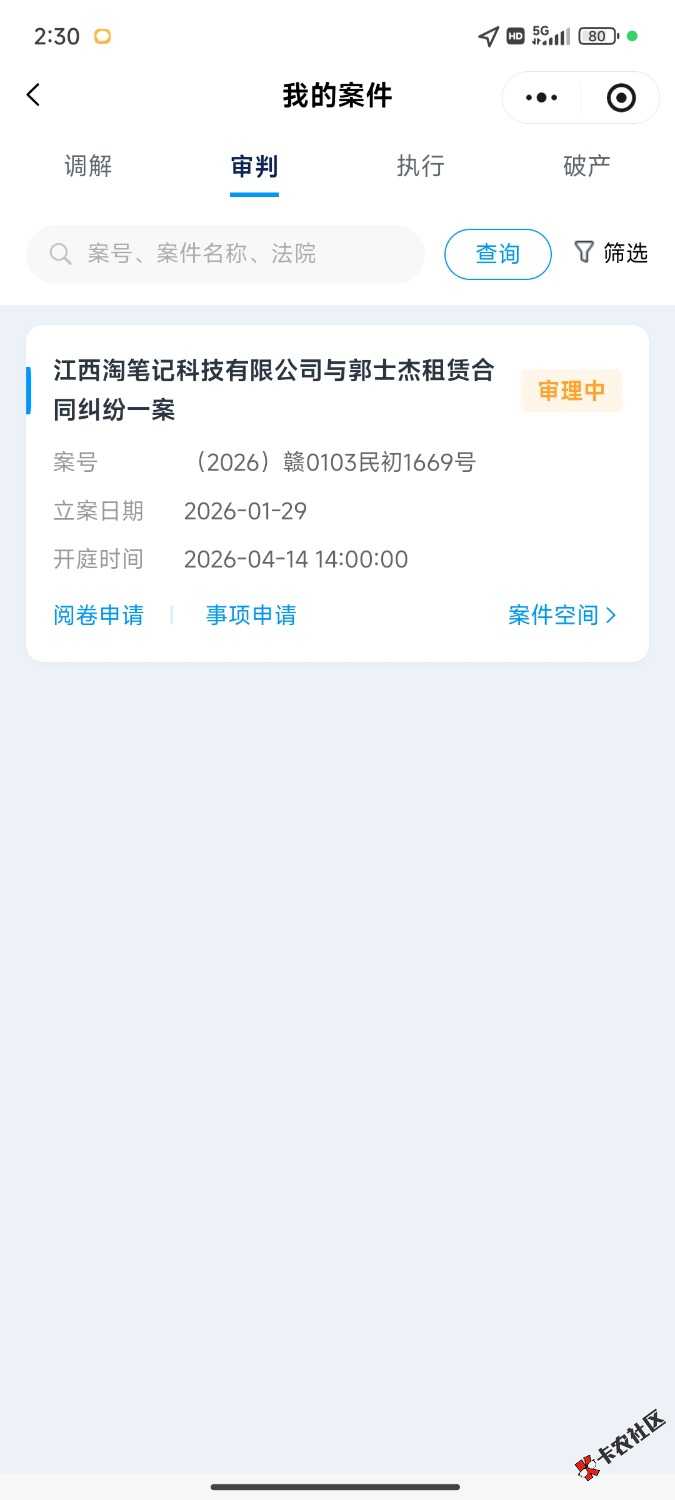Tap the 查询 button

[x=497, y=254]
